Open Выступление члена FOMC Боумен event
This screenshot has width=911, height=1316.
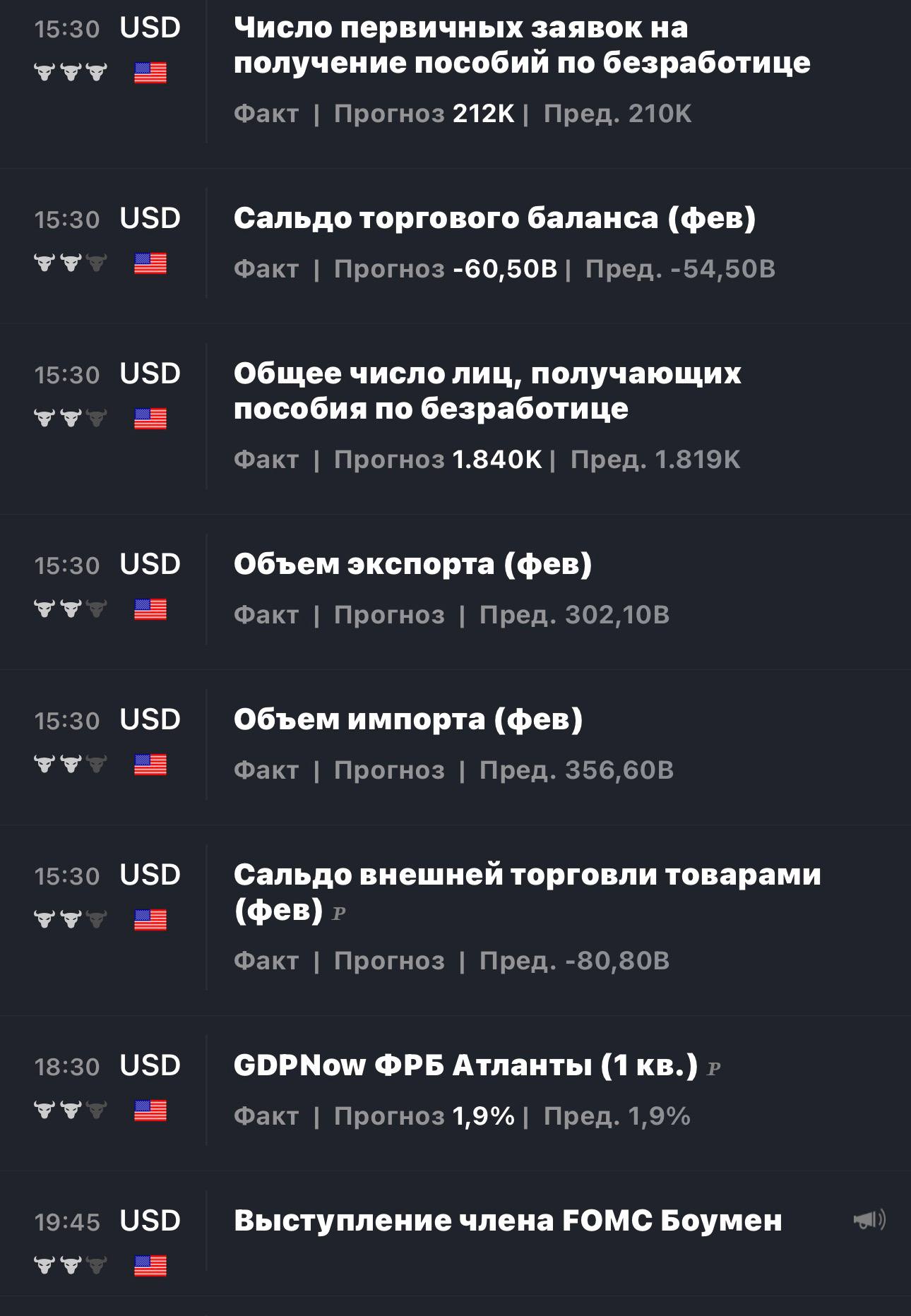click(507, 1221)
